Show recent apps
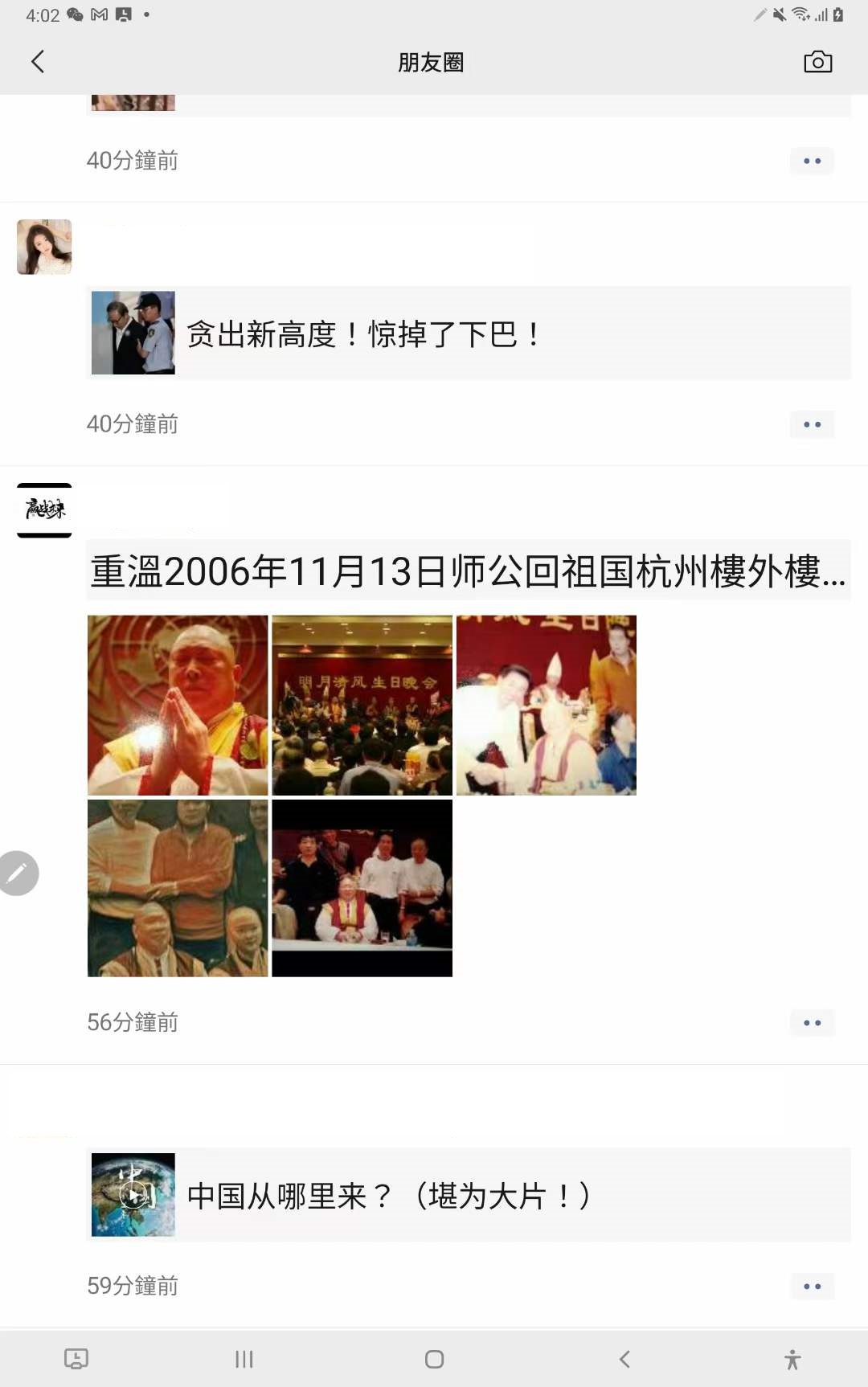 point(244,1359)
